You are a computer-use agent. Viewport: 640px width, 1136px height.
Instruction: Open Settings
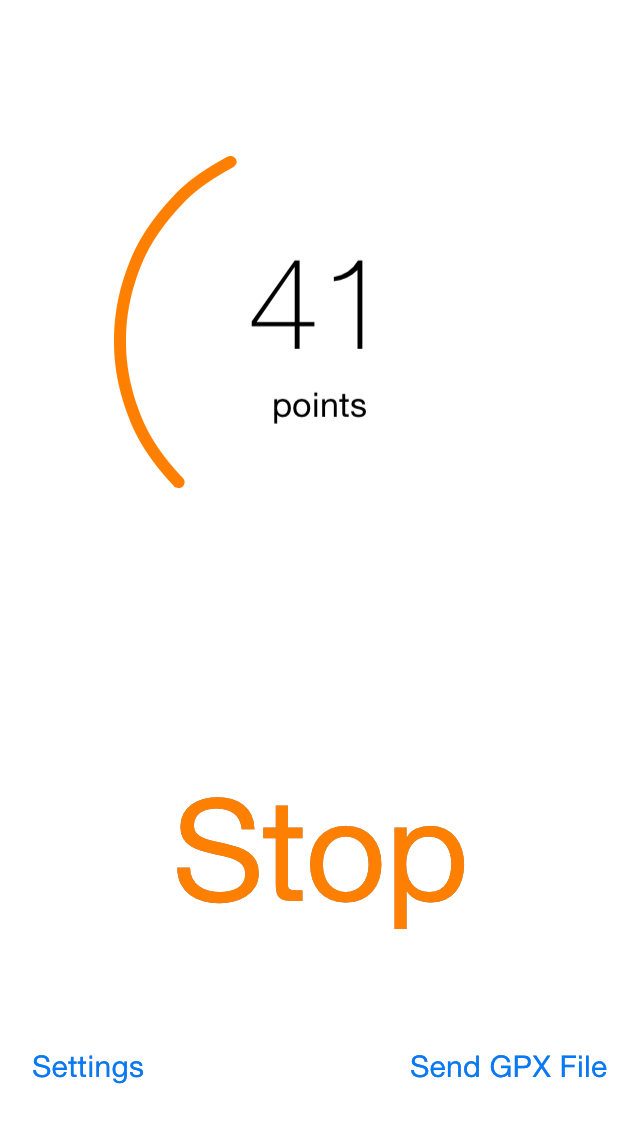88,1067
